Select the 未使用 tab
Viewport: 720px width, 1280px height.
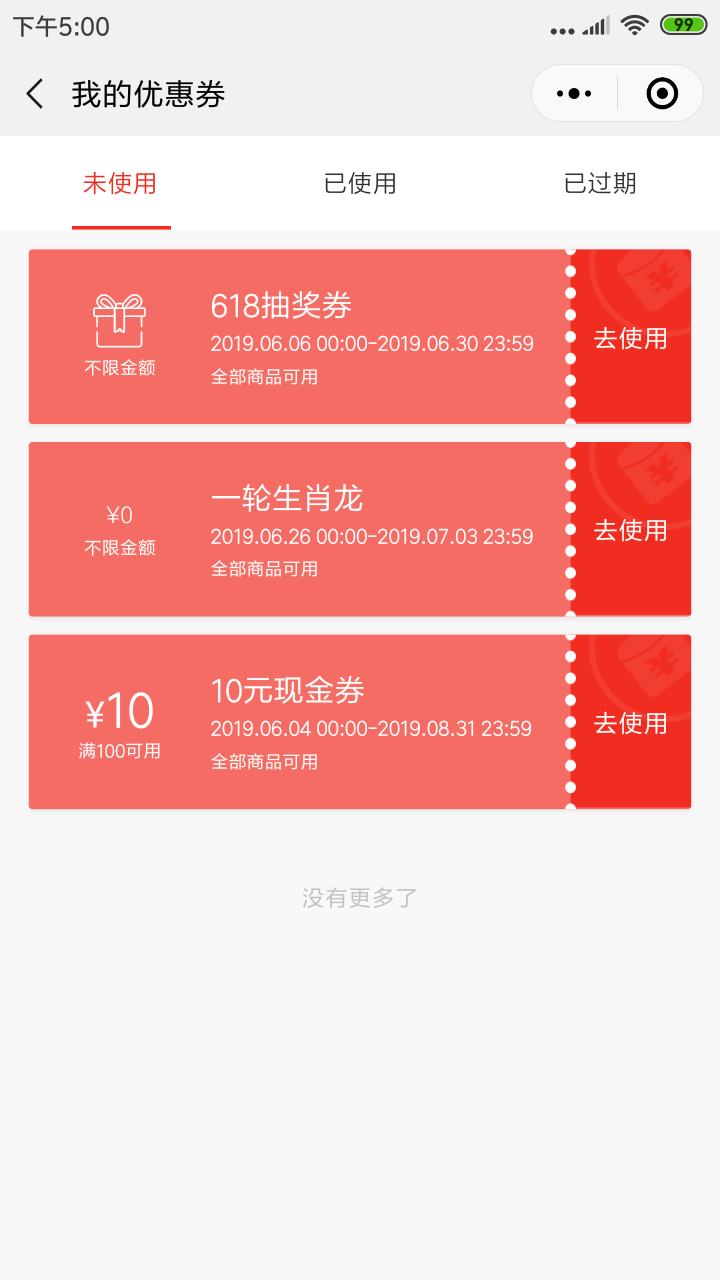(120, 183)
